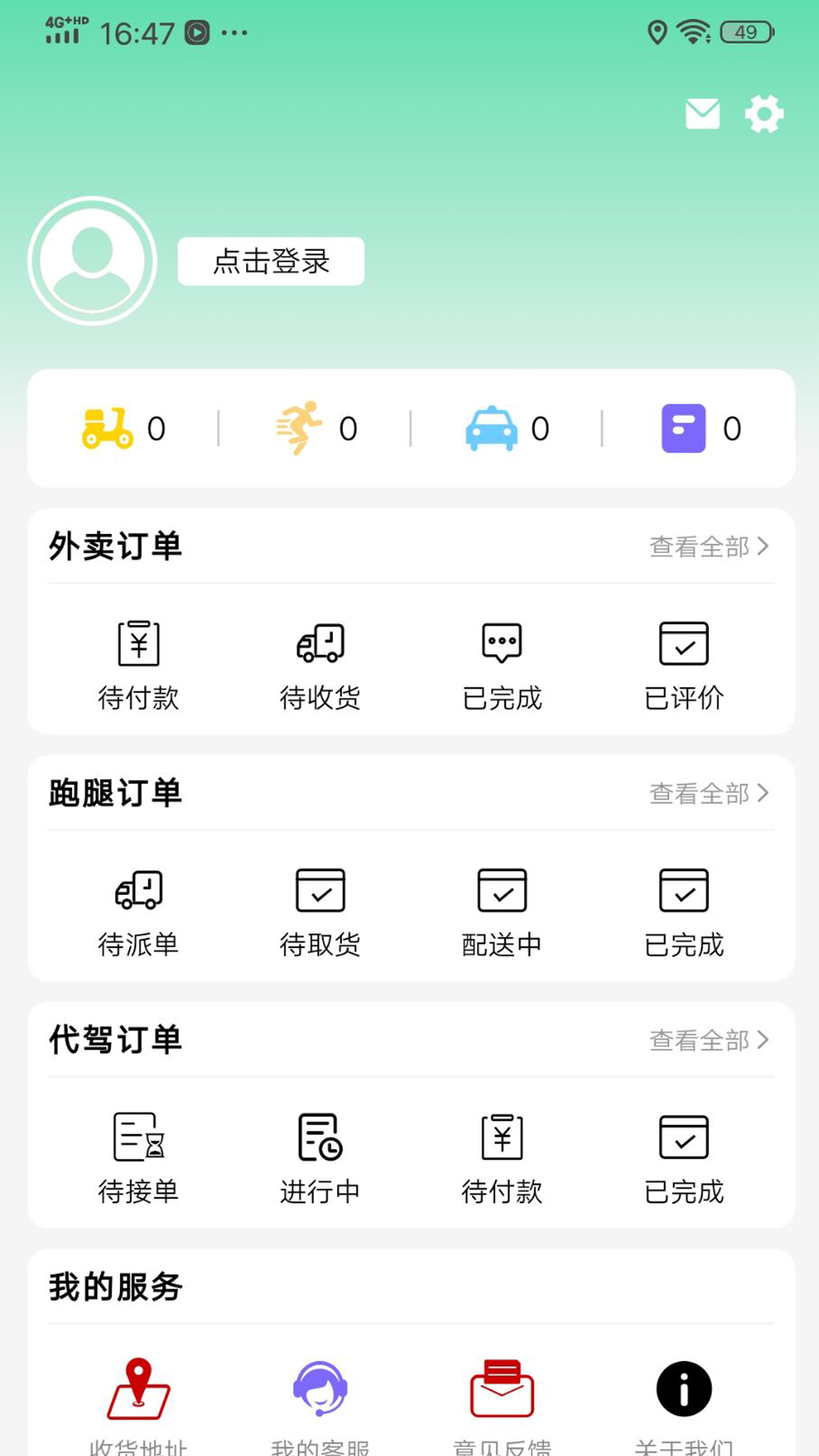Open the 待取货 pickup orders icon
The image size is (819, 1456).
(x=320, y=890)
